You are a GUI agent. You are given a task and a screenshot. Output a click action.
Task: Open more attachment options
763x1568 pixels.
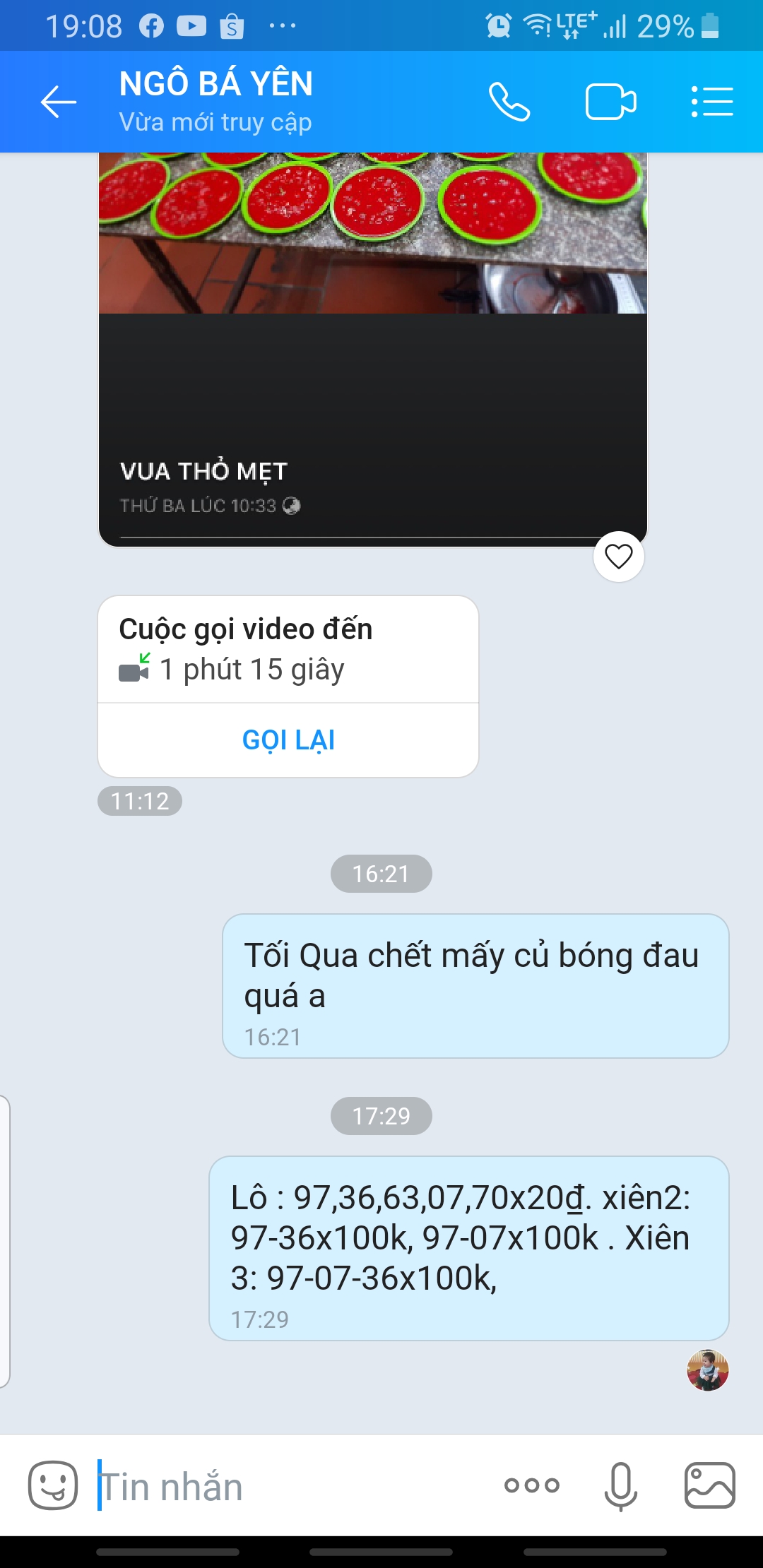[532, 1485]
